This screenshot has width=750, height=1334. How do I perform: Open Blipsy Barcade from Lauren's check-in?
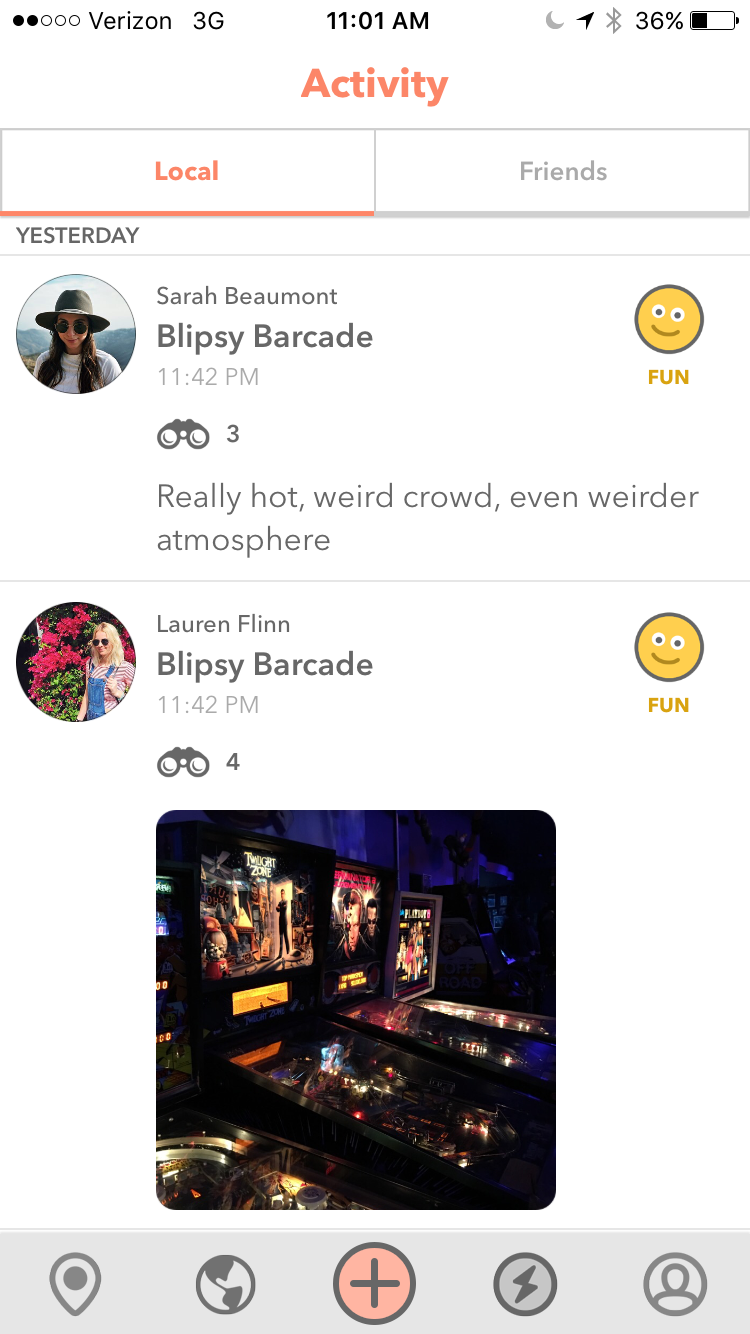point(264,664)
